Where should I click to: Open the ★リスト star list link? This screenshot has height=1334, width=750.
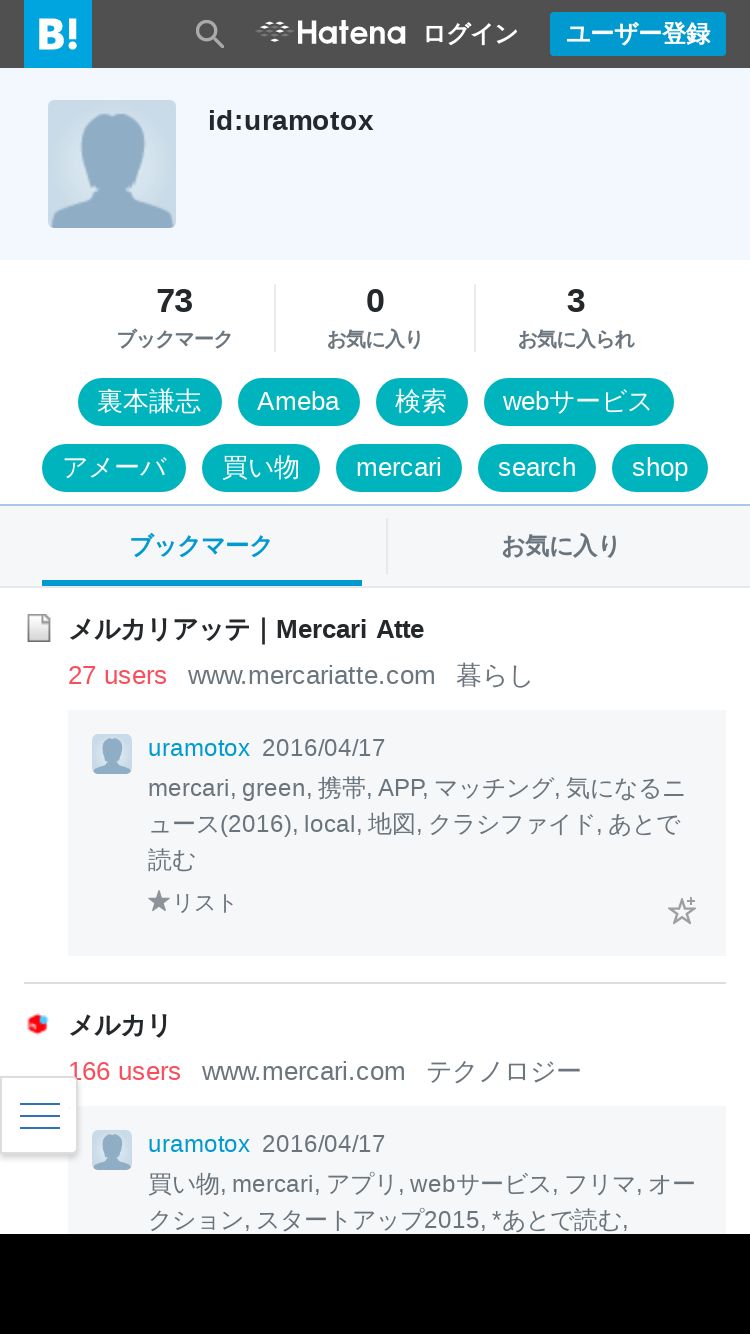click(192, 902)
